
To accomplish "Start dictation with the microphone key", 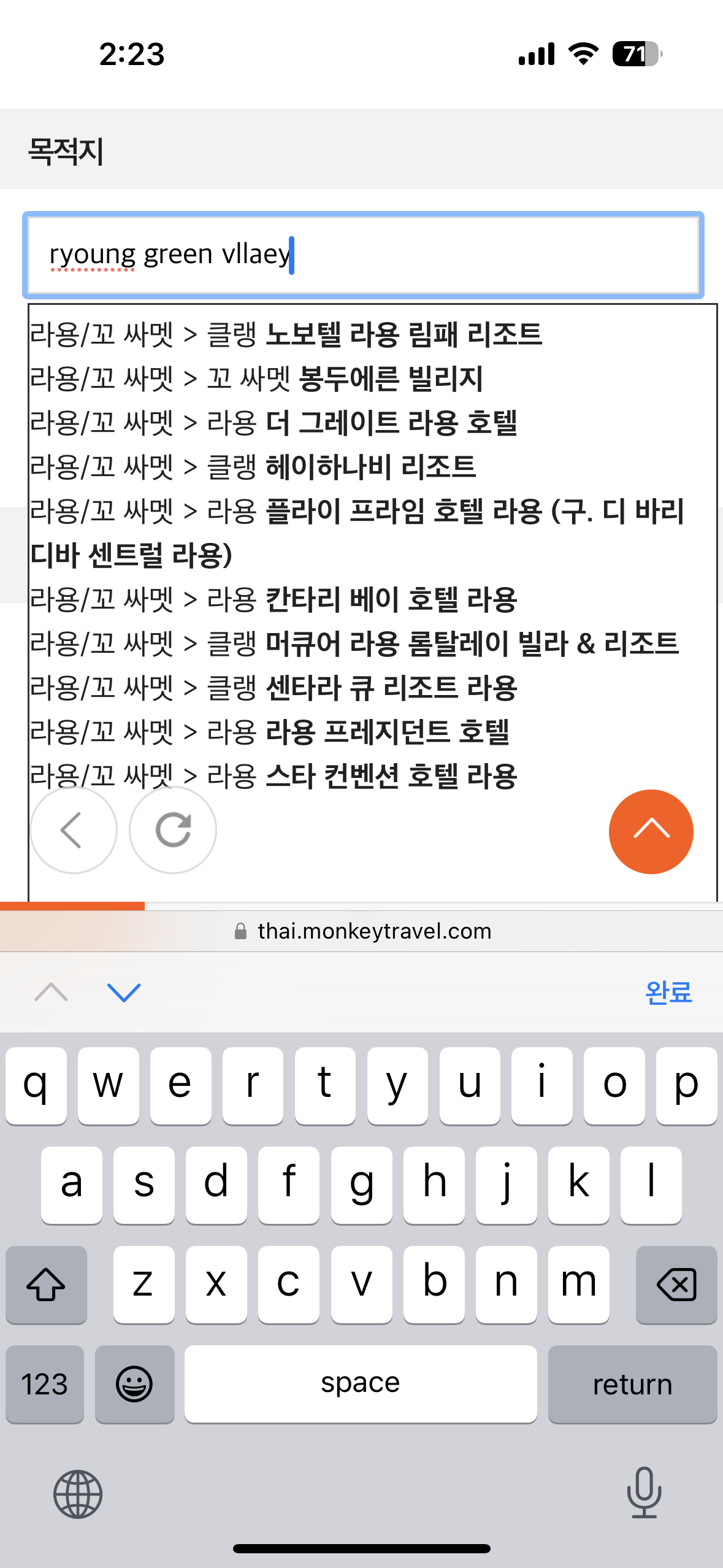I will click(644, 1493).
